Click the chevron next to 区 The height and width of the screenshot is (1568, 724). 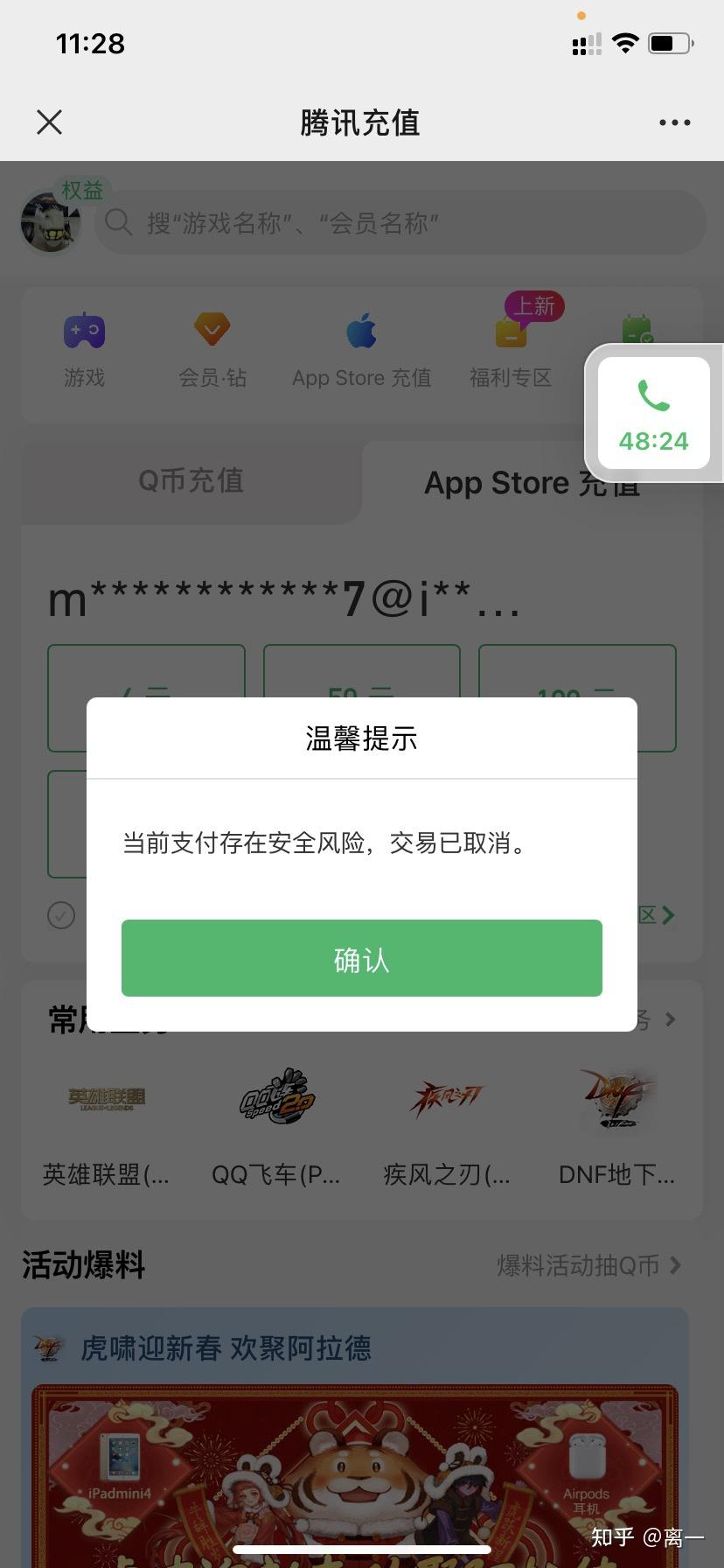pyautogui.click(x=670, y=915)
